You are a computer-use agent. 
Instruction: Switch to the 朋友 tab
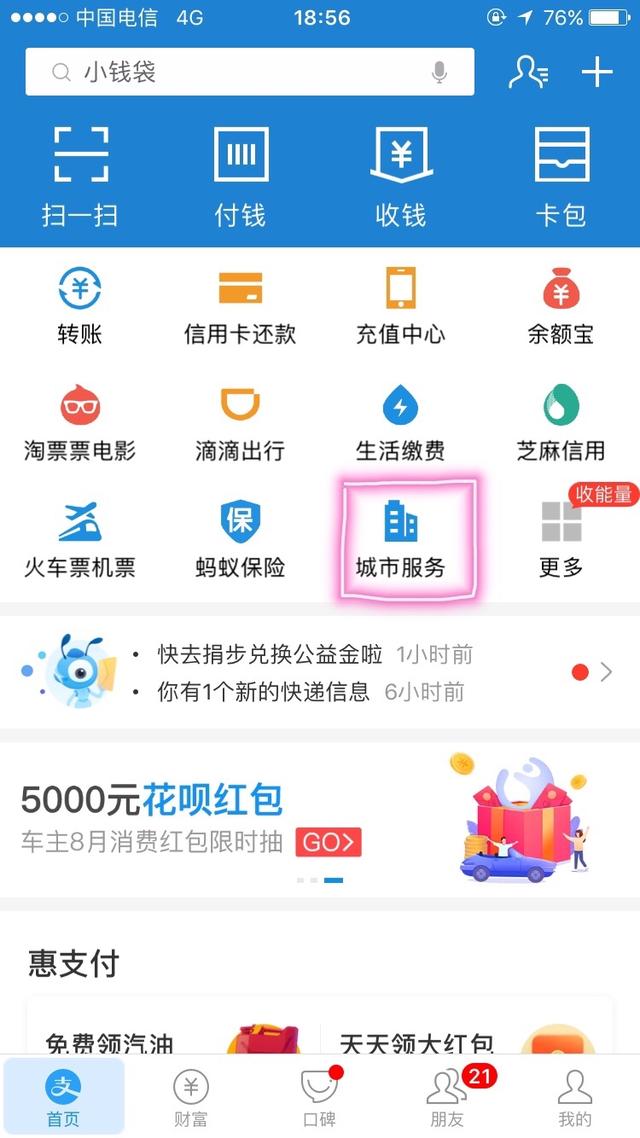coord(447,1099)
